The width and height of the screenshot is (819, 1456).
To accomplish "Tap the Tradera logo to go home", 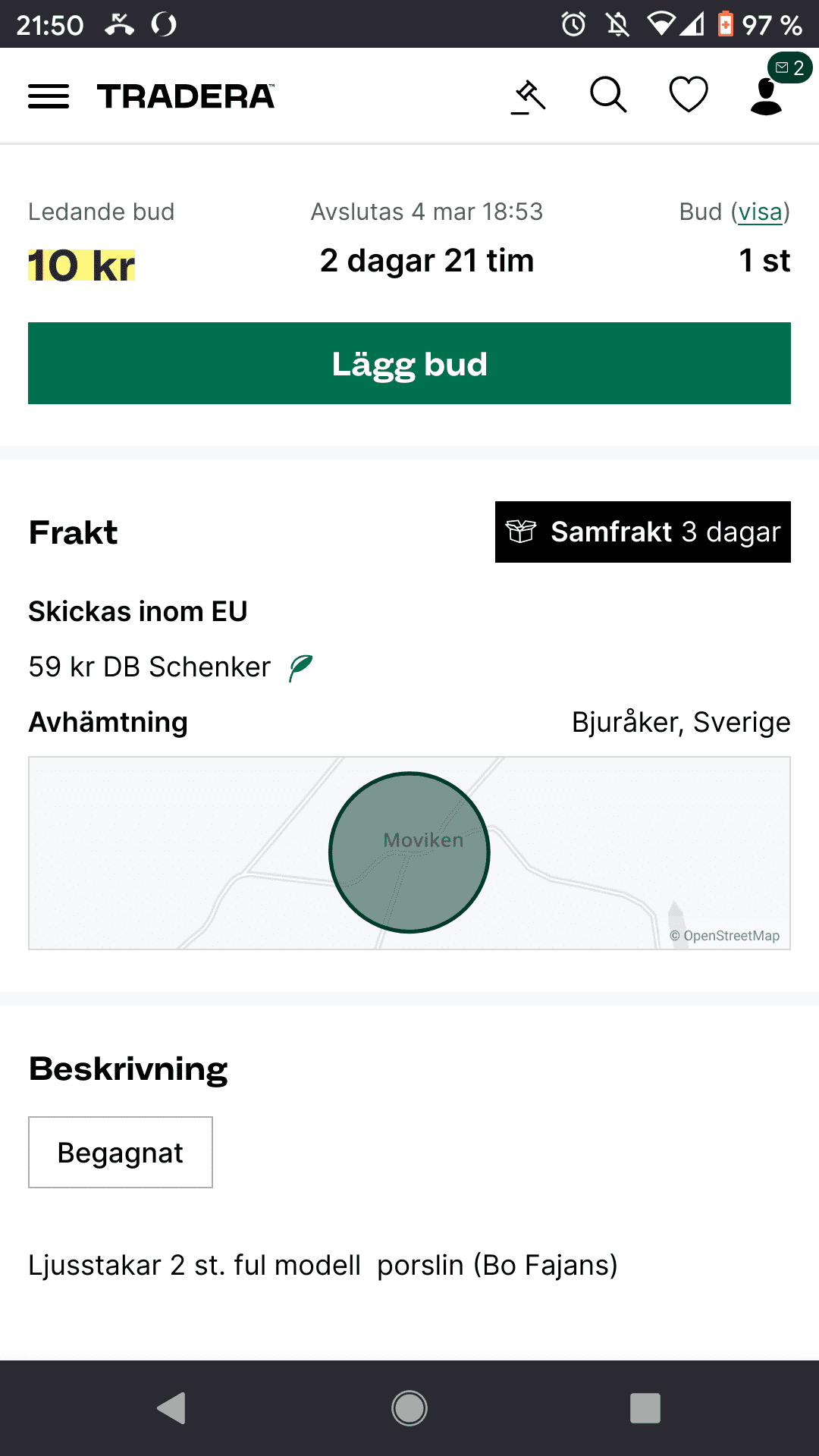I will 186,96.
